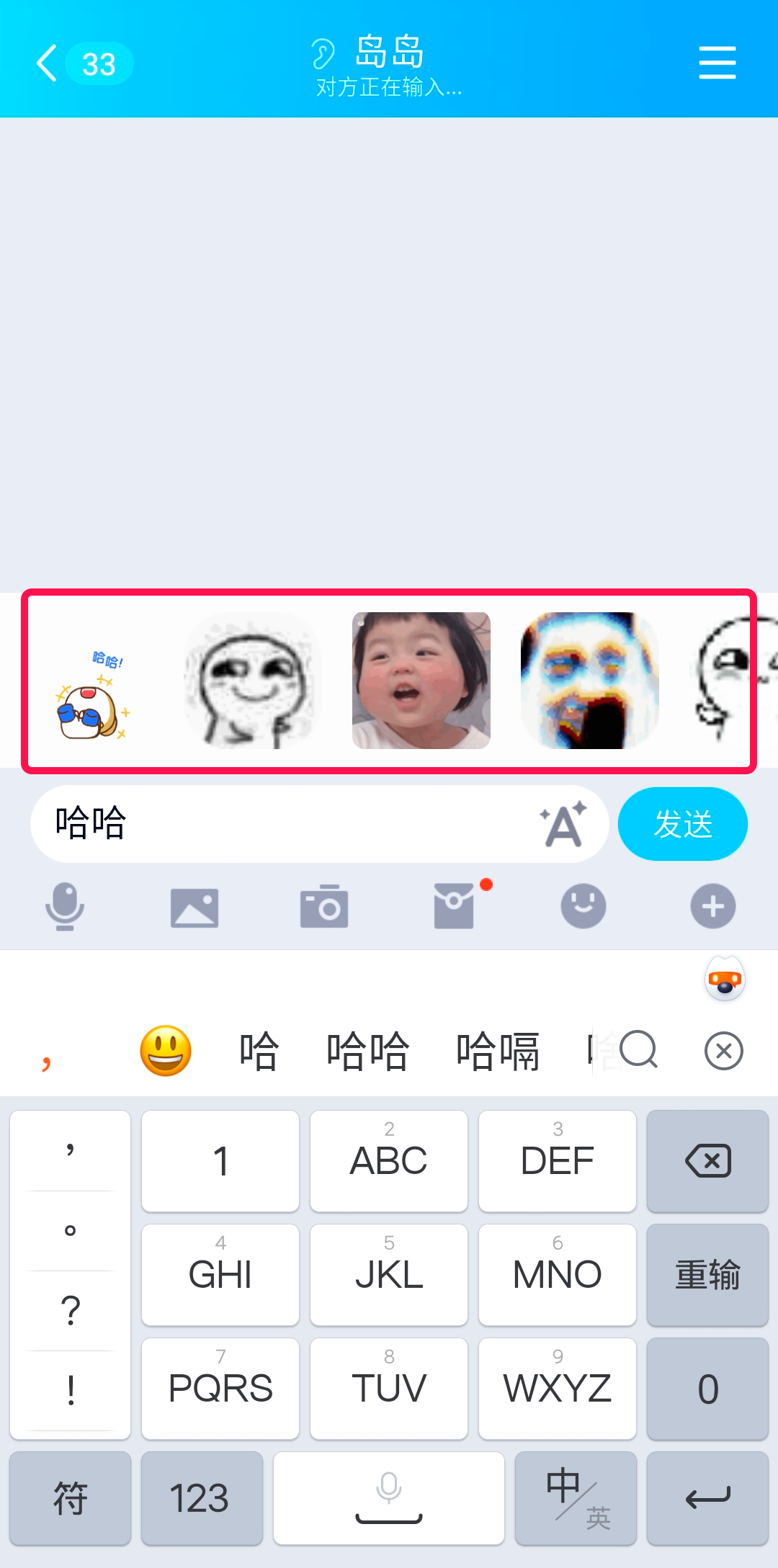The width and height of the screenshot is (778, 1568).
Task: Focus the message input with 哈哈
Action: (x=288, y=824)
